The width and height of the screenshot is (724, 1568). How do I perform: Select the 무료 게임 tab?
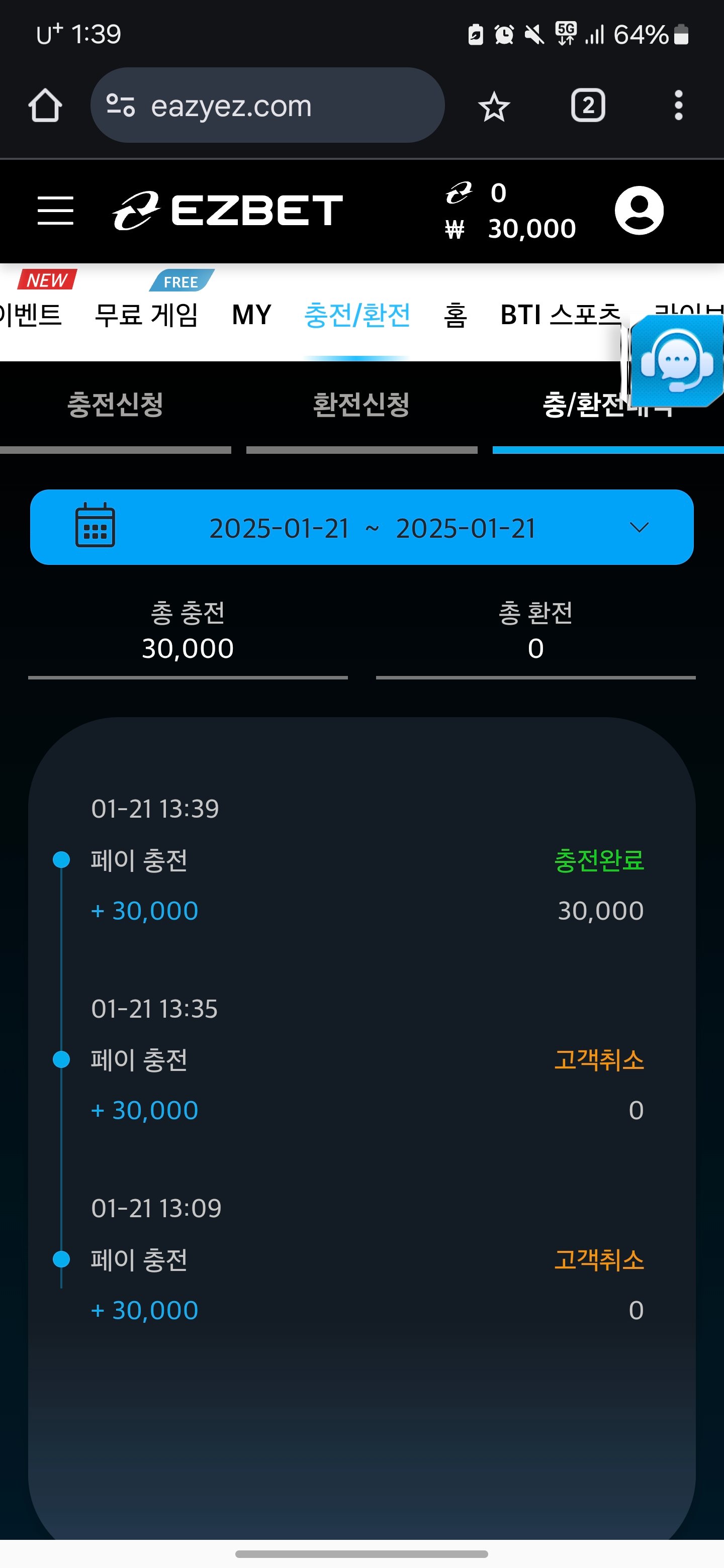click(146, 315)
